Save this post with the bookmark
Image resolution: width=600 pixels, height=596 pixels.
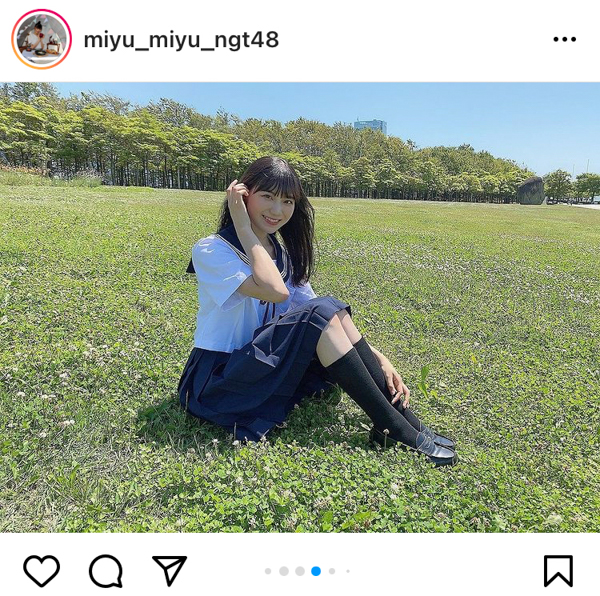pos(558,570)
